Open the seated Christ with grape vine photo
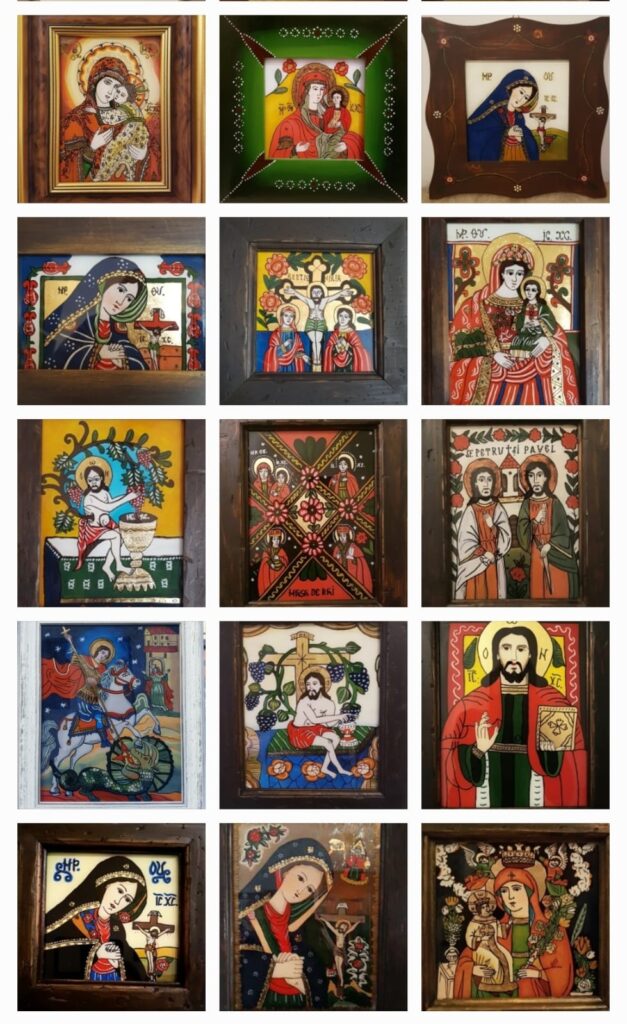The width and height of the screenshot is (627, 1024). [x=313, y=715]
